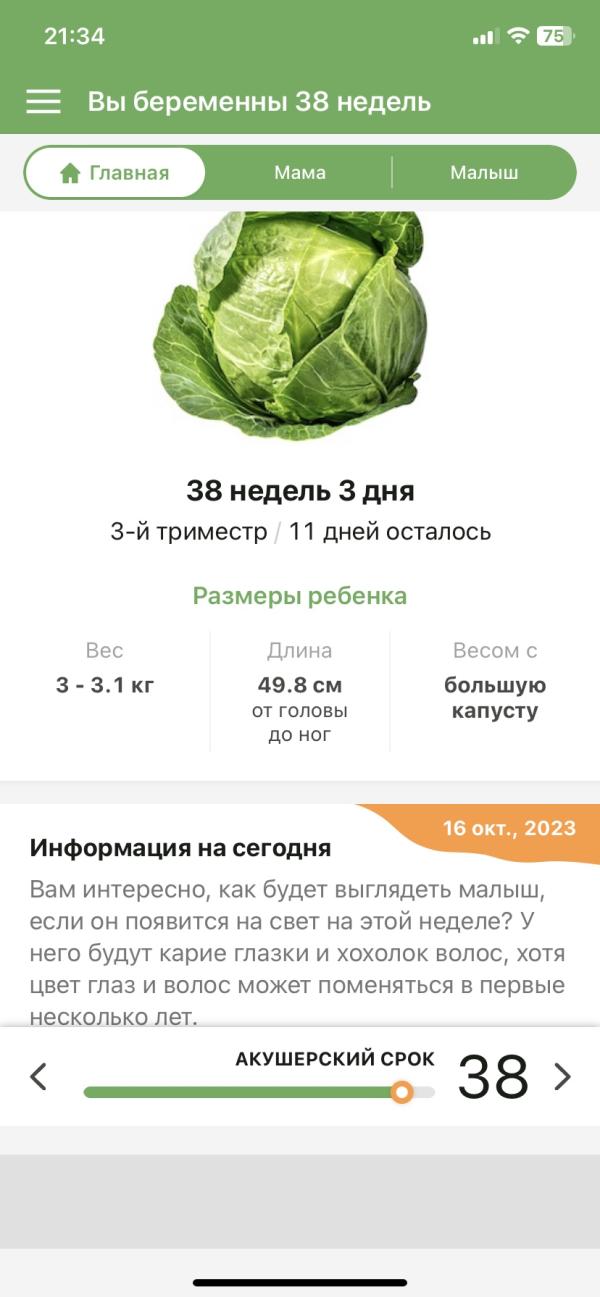Go to the previous week arrow
The width and height of the screenshot is (600, 1297).
point(39,1077)
